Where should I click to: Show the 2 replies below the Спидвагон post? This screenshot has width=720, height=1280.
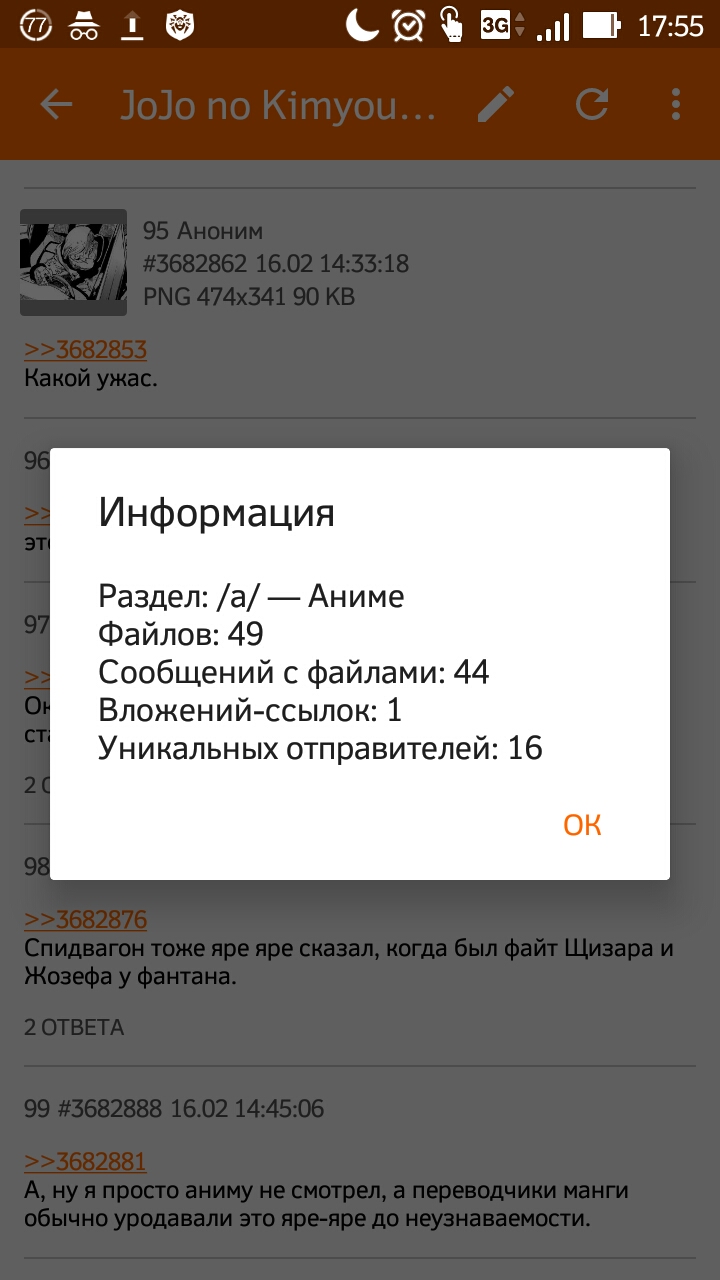coord(74,1028)
